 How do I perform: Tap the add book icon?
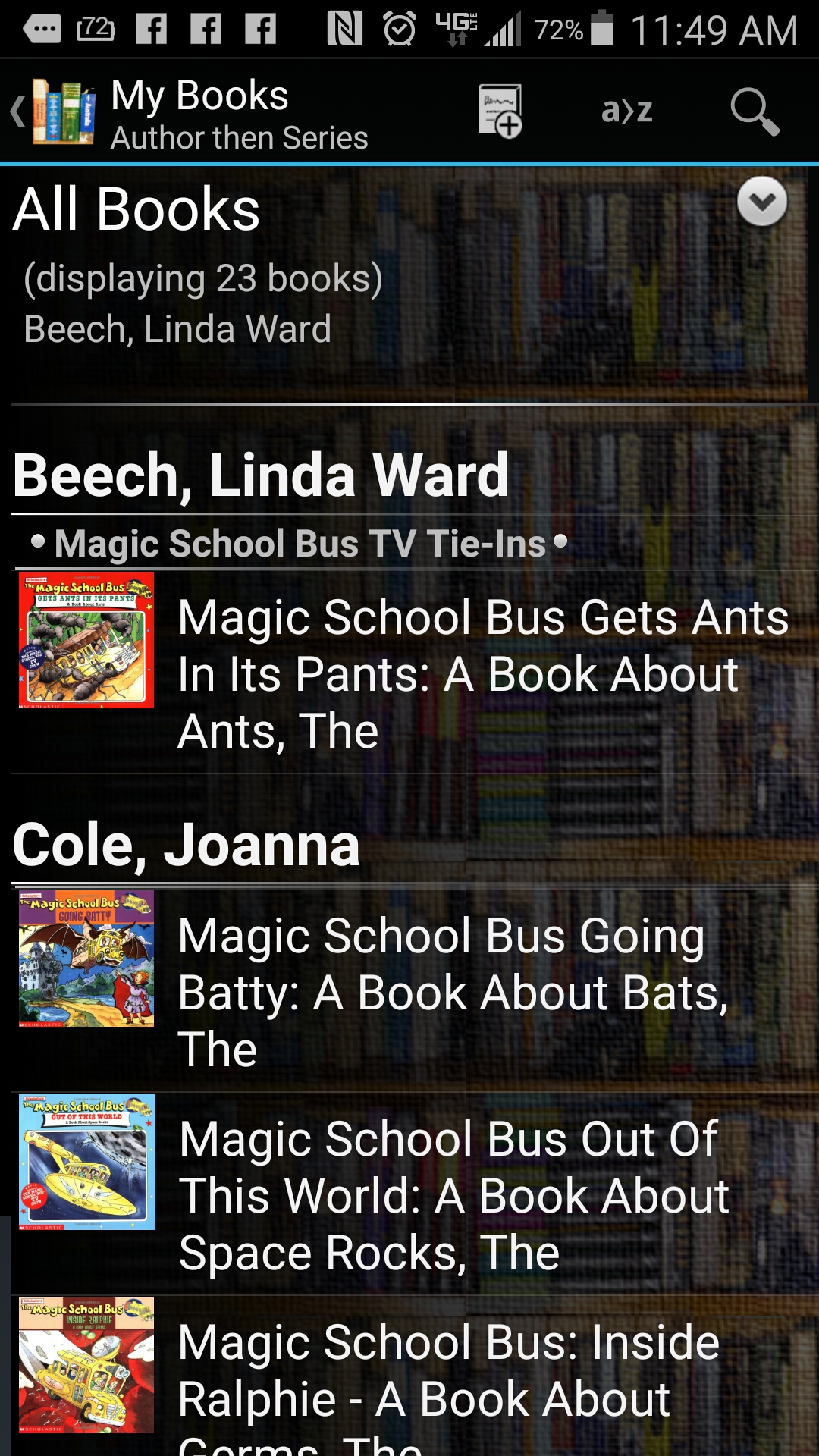pos(500,111)
